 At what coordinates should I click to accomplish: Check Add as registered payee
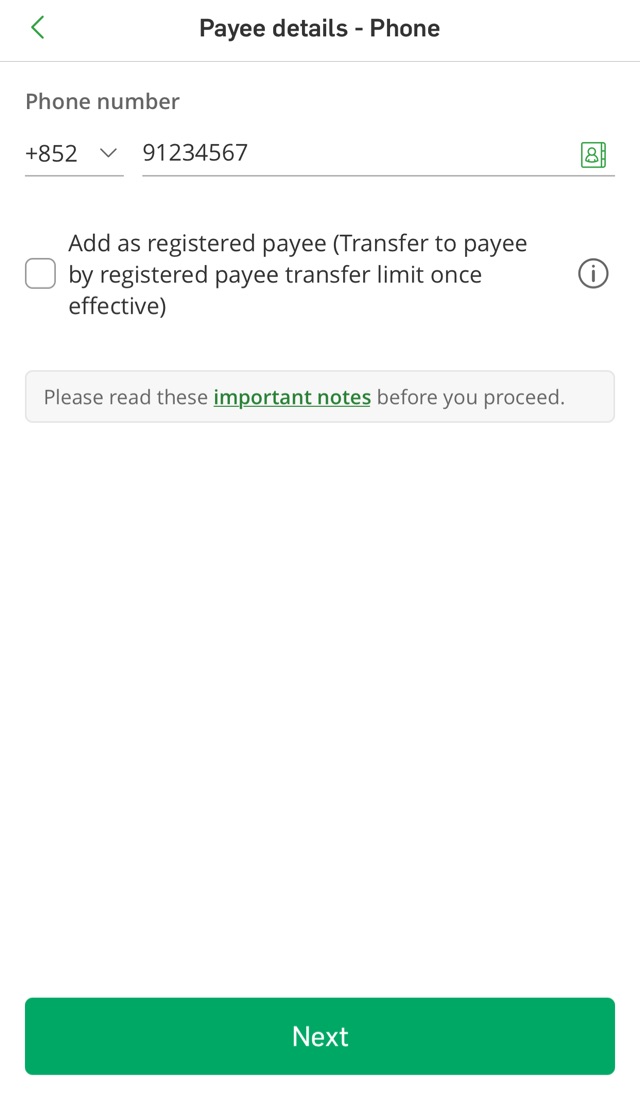tap(40, 274)
